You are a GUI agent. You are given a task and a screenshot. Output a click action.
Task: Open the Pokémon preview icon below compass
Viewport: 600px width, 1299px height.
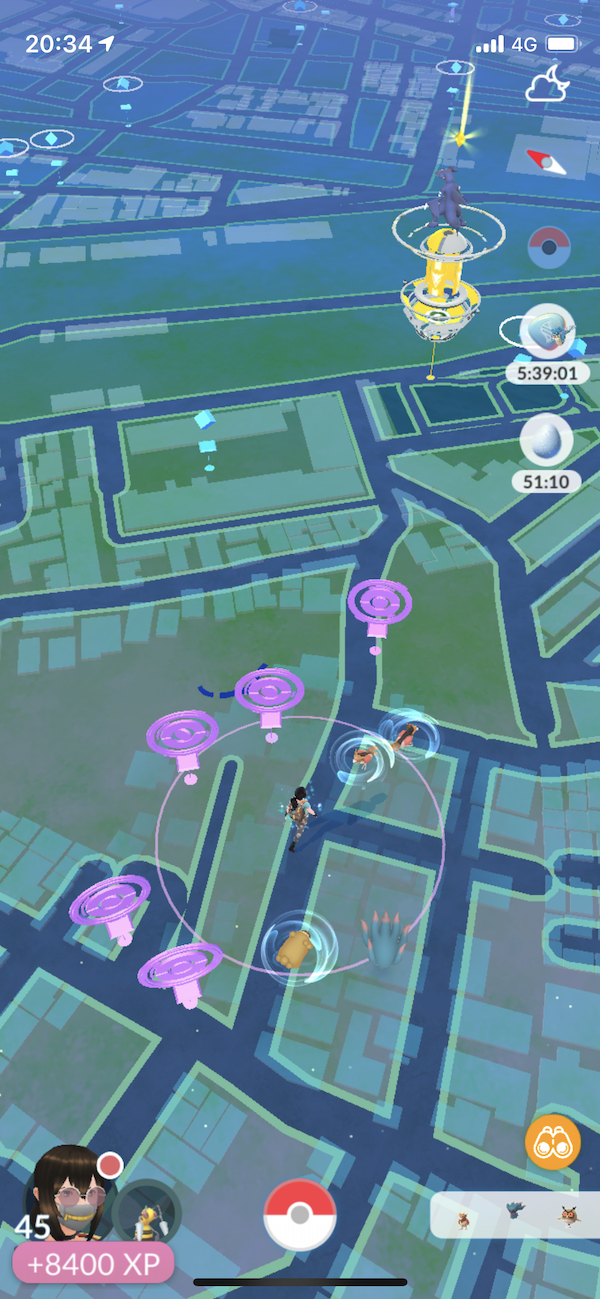(549, 247)
